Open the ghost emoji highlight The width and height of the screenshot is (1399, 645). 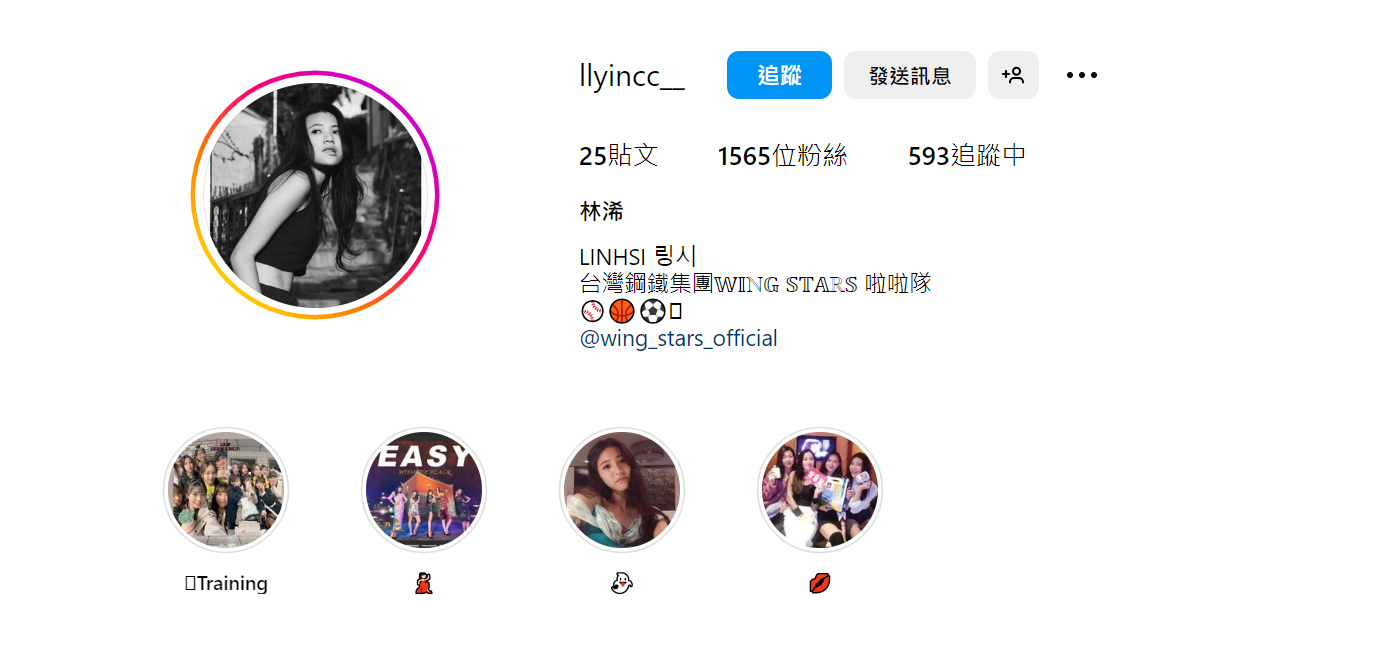[x=622, y=490]
